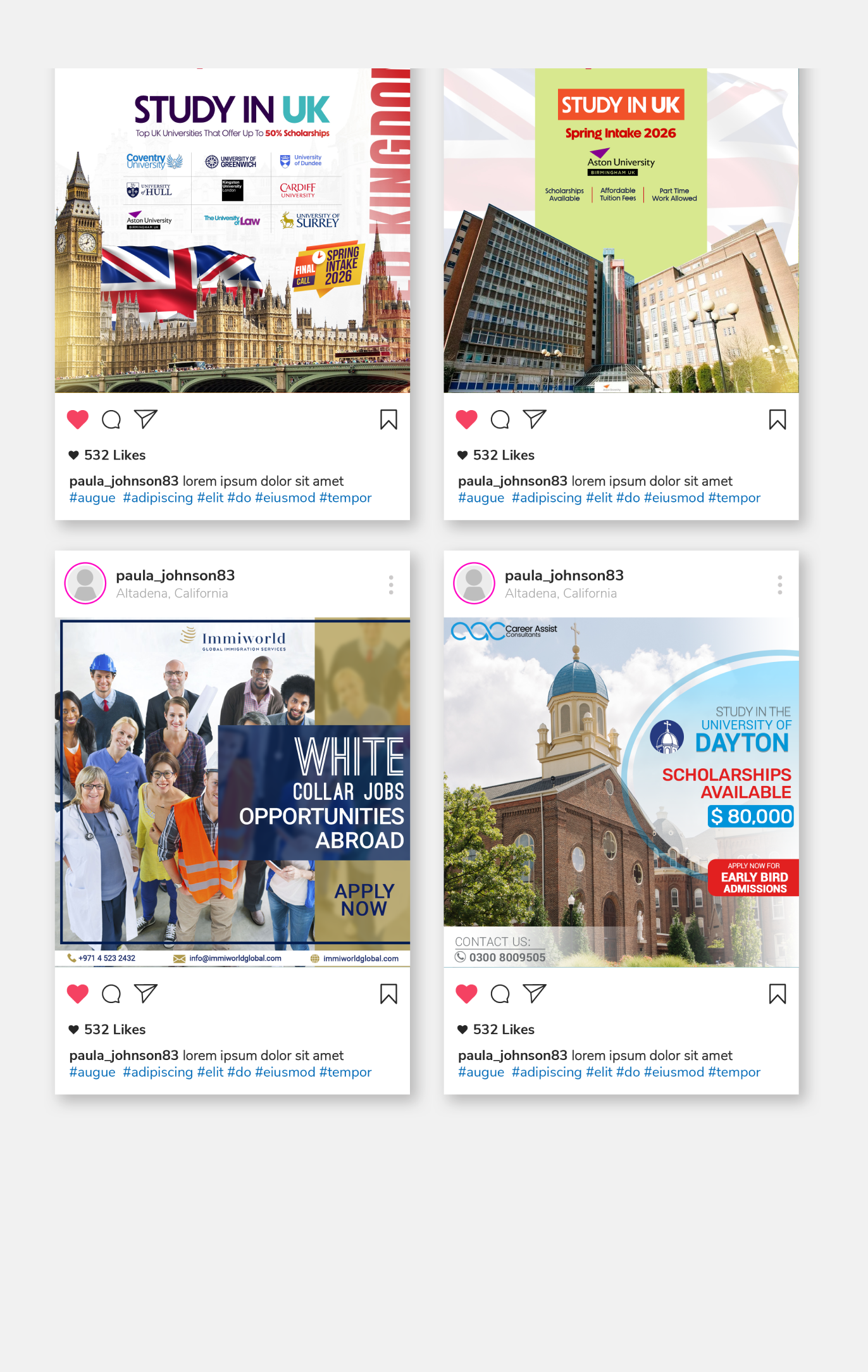Open Altadena, California location on the Dayton post
868x1372 pixels.
pyautogui.click(x=561, y=594)
